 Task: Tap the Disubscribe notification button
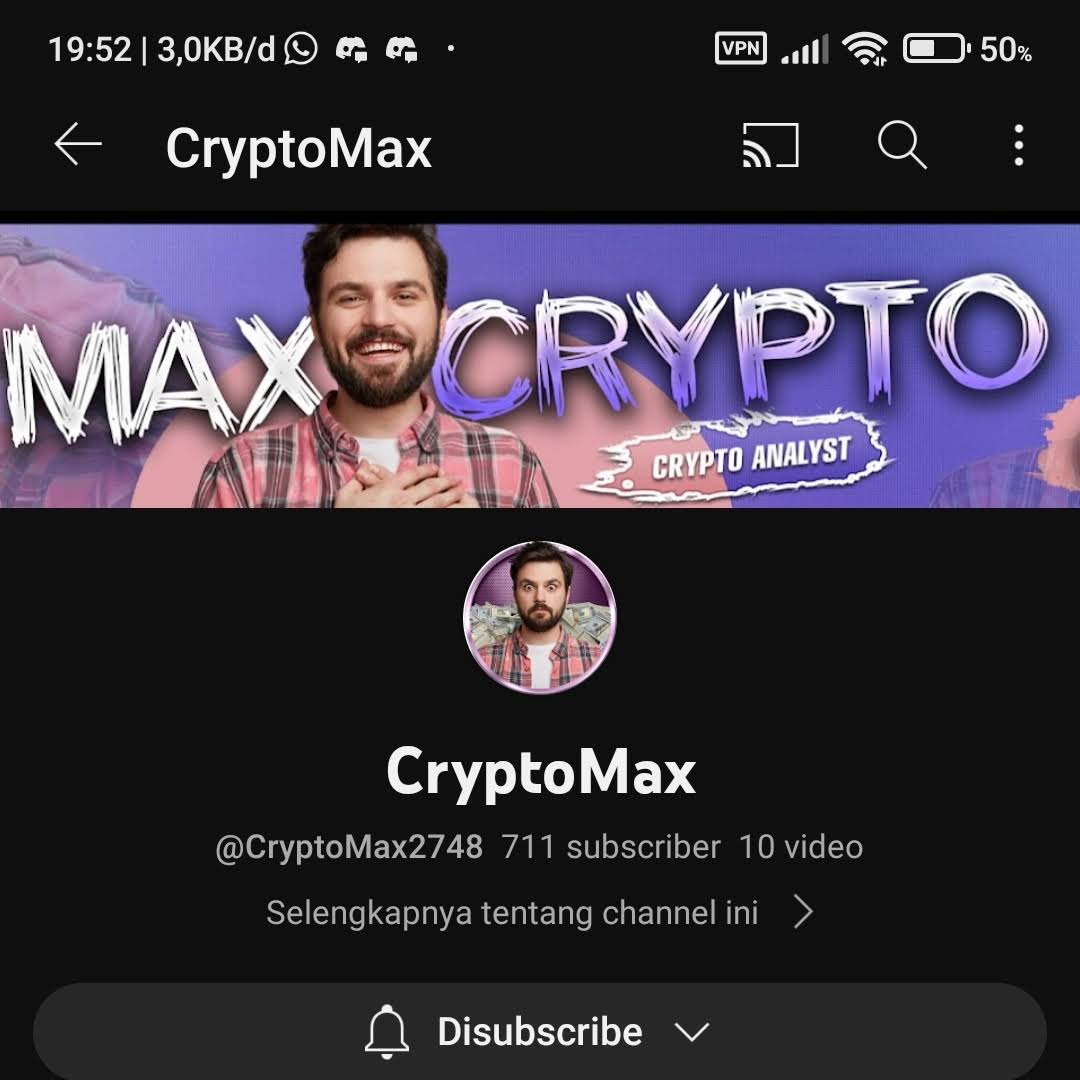pos(540,1032)
